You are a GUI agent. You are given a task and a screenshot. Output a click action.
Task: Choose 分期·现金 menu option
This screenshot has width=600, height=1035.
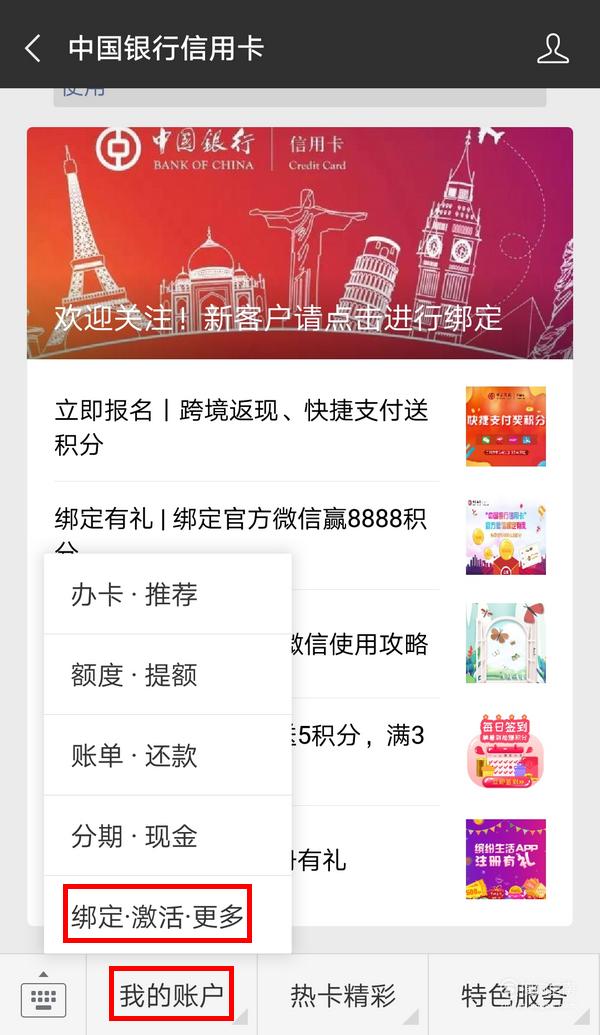coord(168,836)
